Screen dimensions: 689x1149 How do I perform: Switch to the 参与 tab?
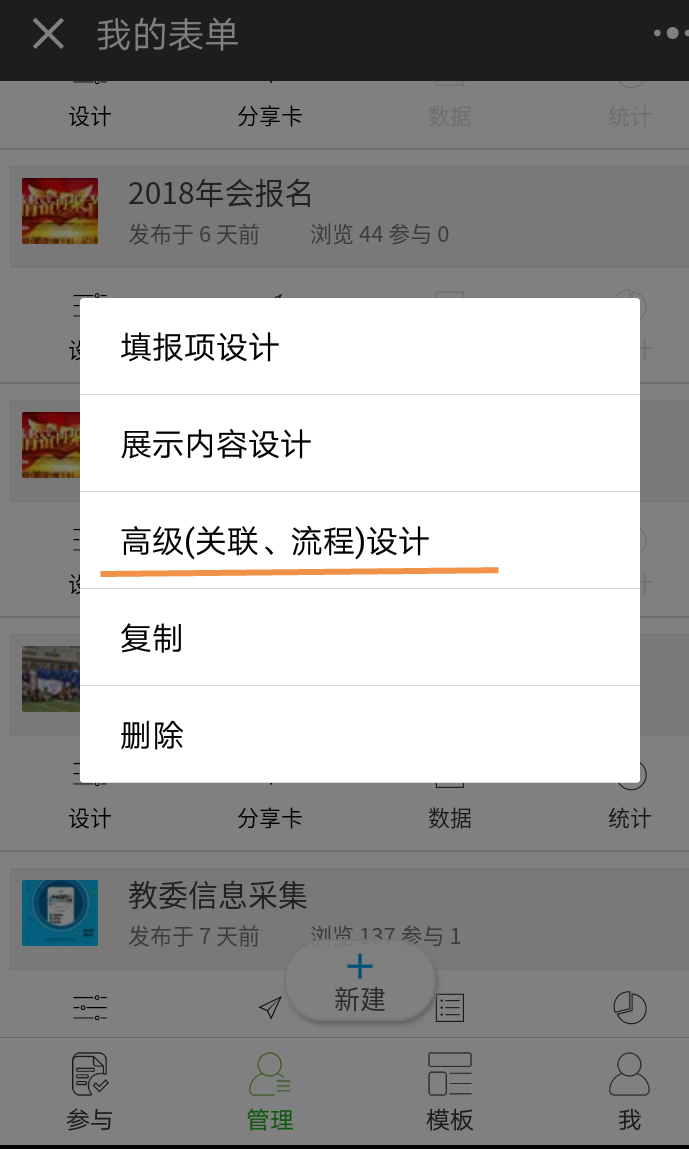click(89, 1091)
